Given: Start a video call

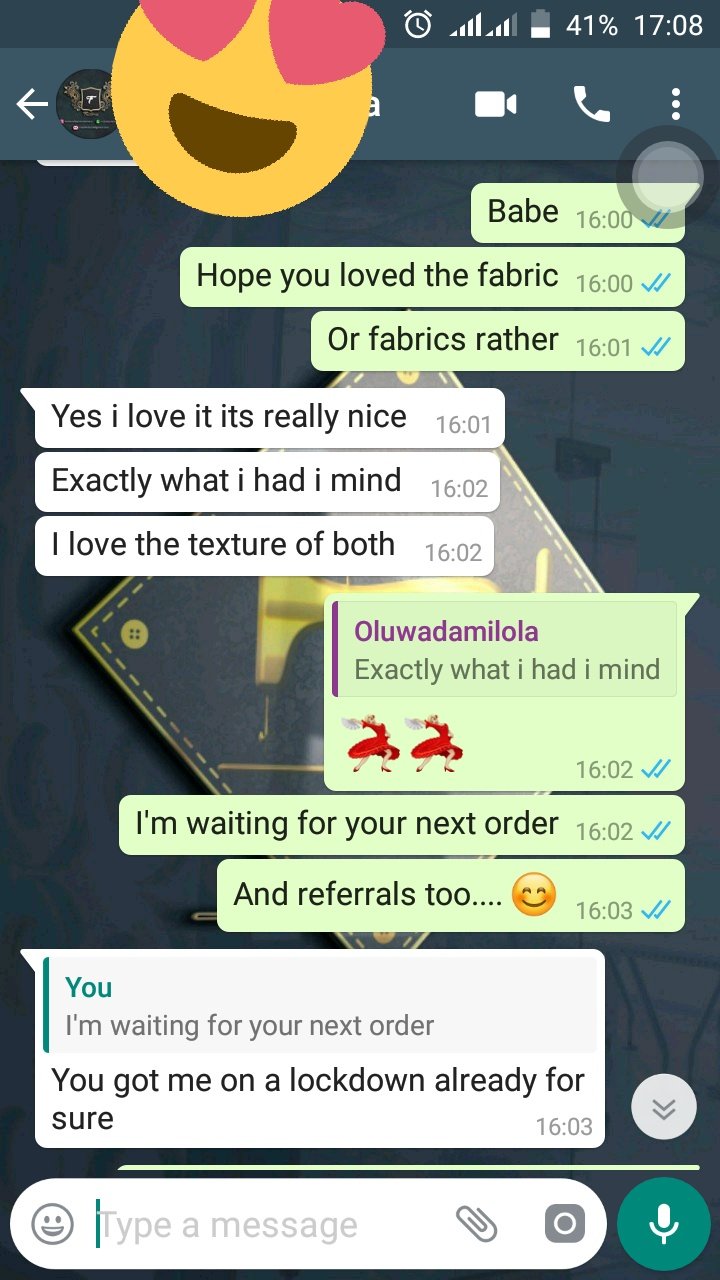Looking at the screenshot, I should pyautogui.click(x=495, y=104).
